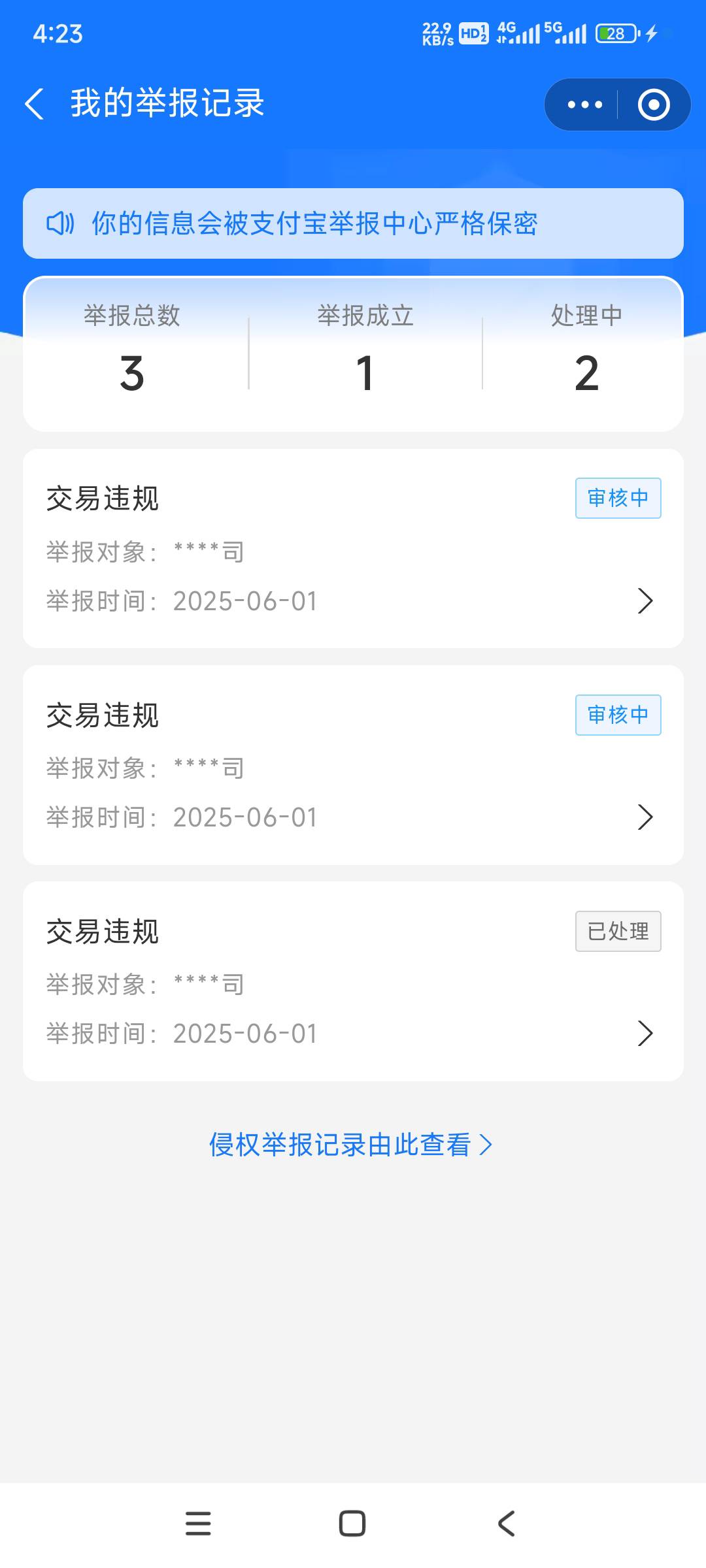Go back from 我的举报记录 page
The height and width of the screenshot is (1568, 706).
(34, 104)
